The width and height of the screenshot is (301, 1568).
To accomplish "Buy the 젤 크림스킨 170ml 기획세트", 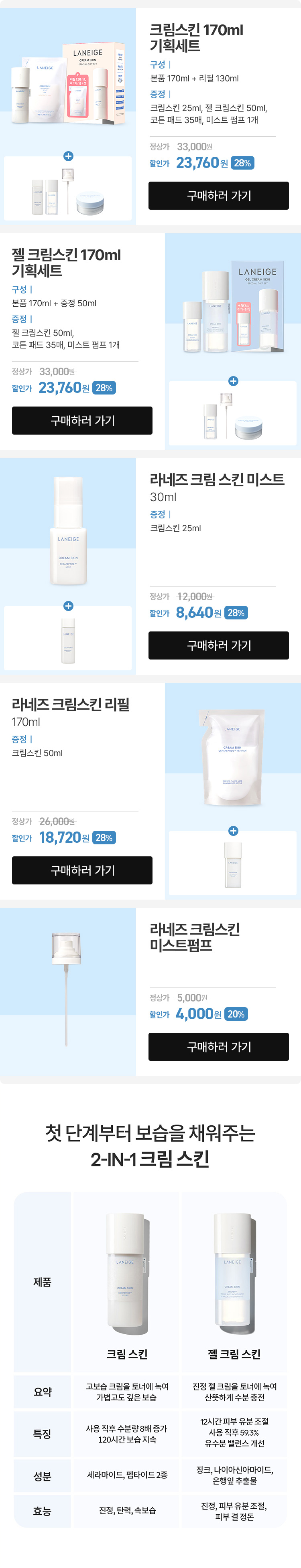I will tap(82, 420).
